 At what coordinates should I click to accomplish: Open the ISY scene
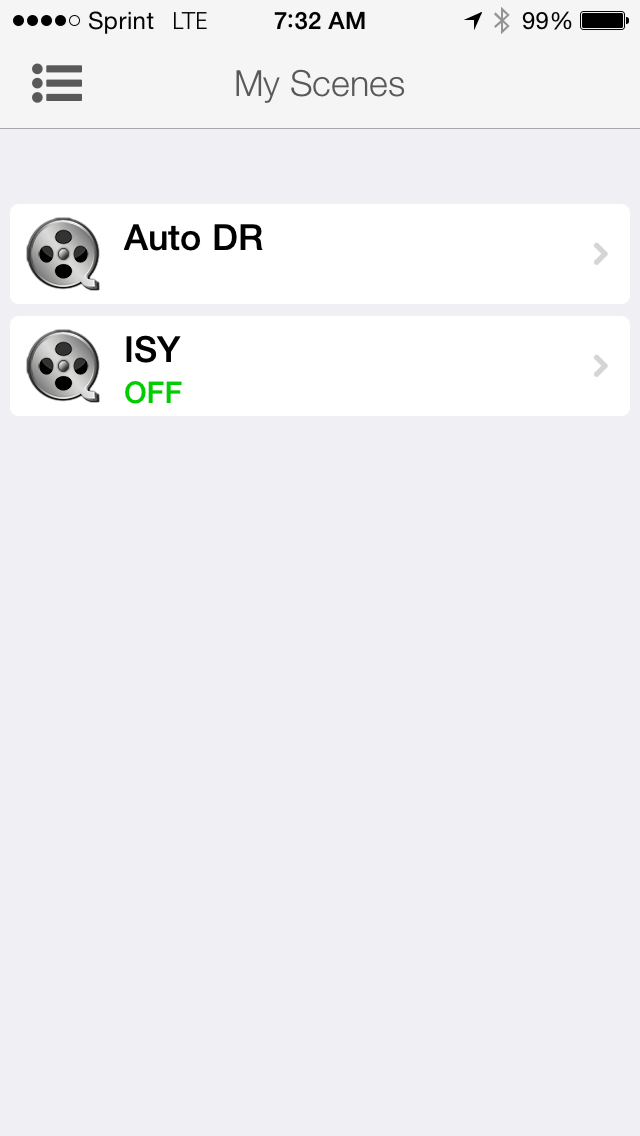click(x=320, y=366)
